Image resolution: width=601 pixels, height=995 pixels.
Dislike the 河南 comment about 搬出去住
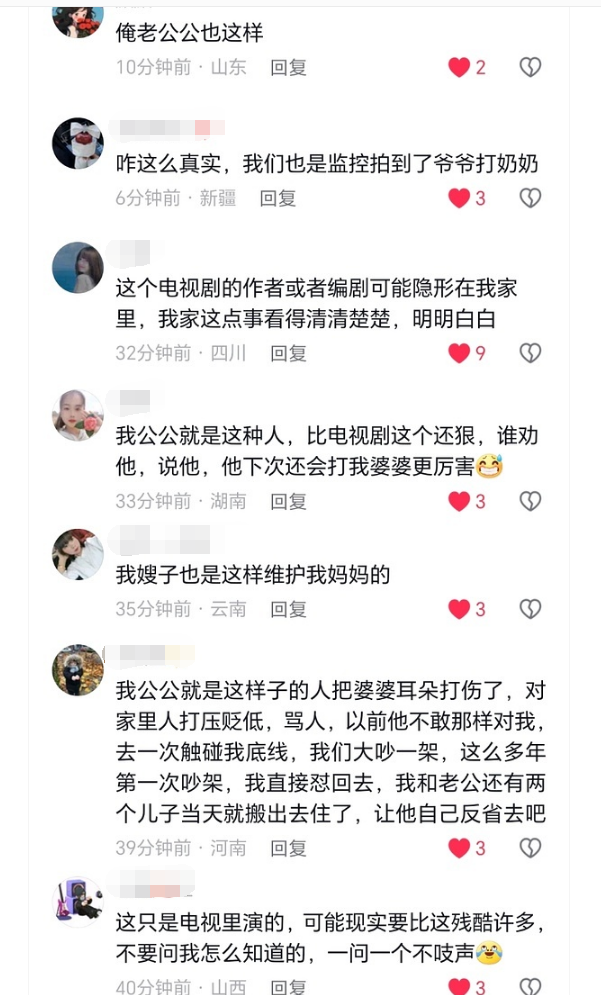530,848
